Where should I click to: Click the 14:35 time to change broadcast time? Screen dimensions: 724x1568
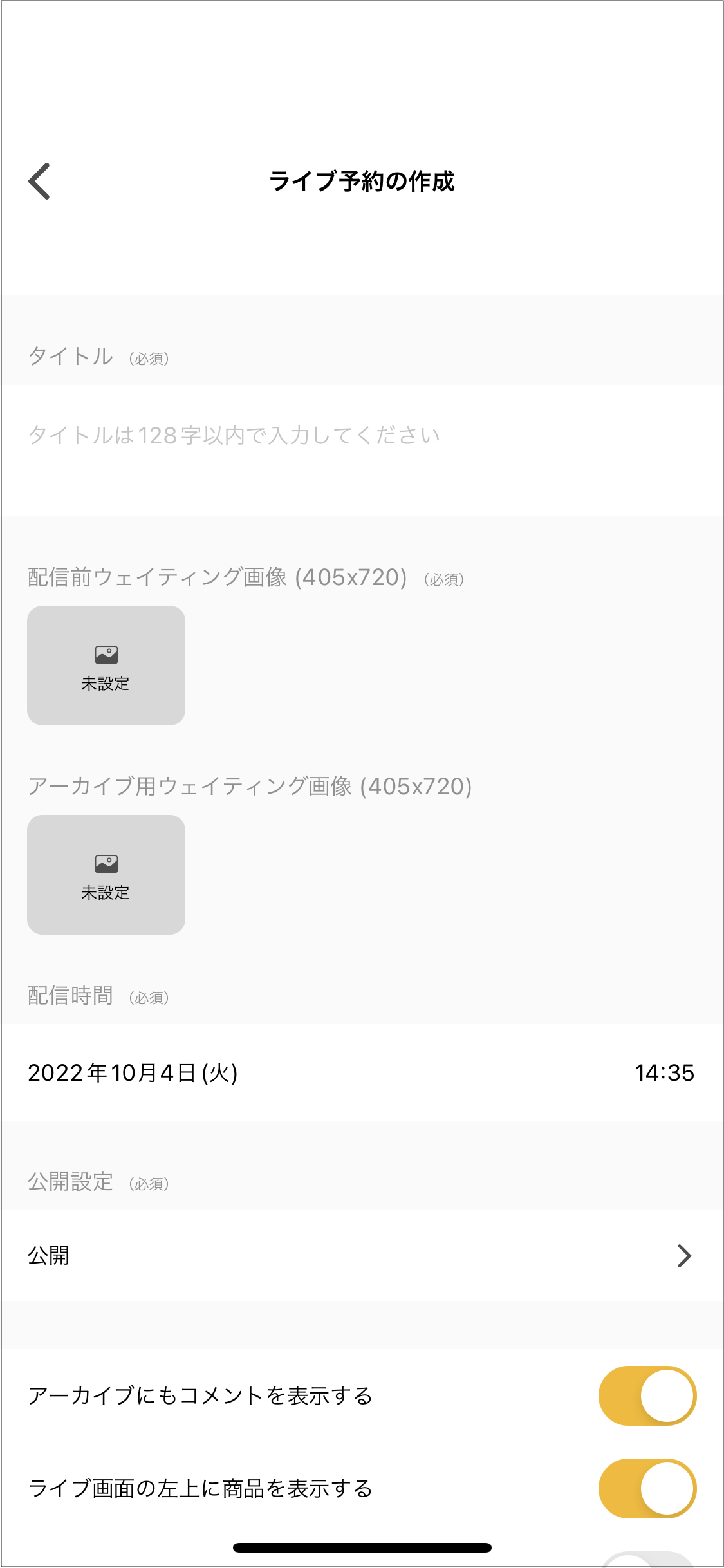click(x=665, y=1073)
